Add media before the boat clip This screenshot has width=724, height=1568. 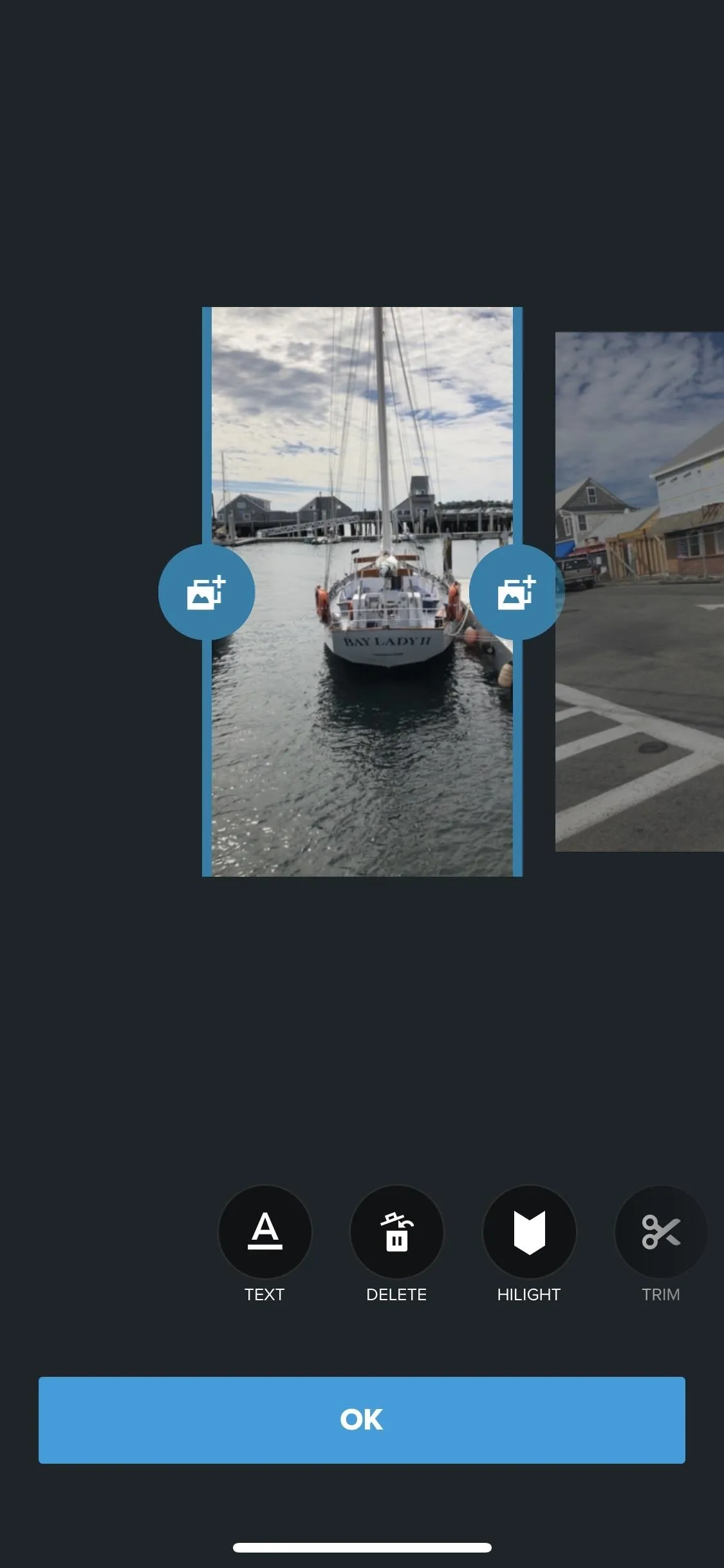(x=207, y=592)
